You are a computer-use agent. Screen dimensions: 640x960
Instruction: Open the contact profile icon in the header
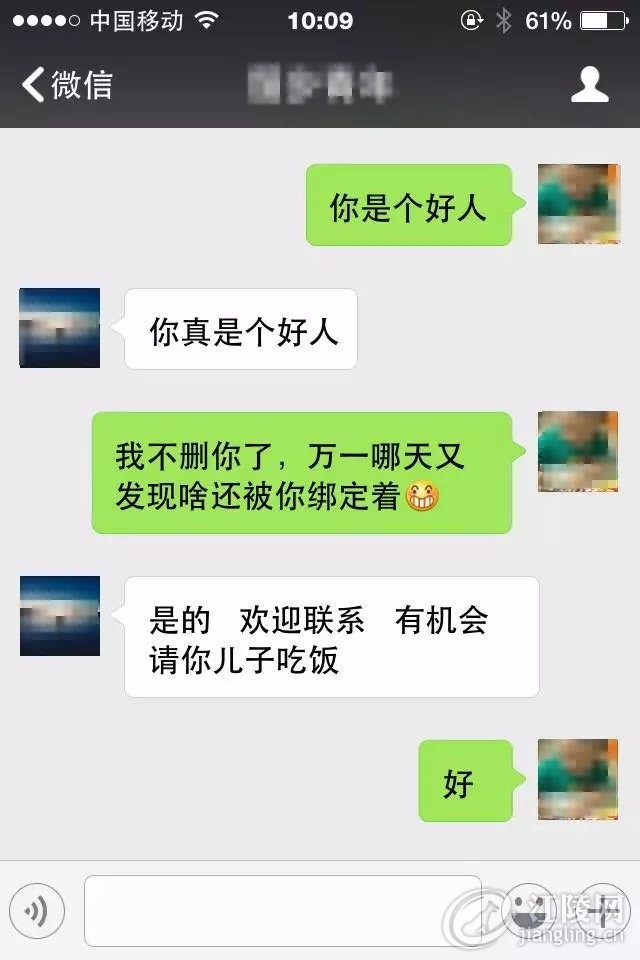coord(589,85)
